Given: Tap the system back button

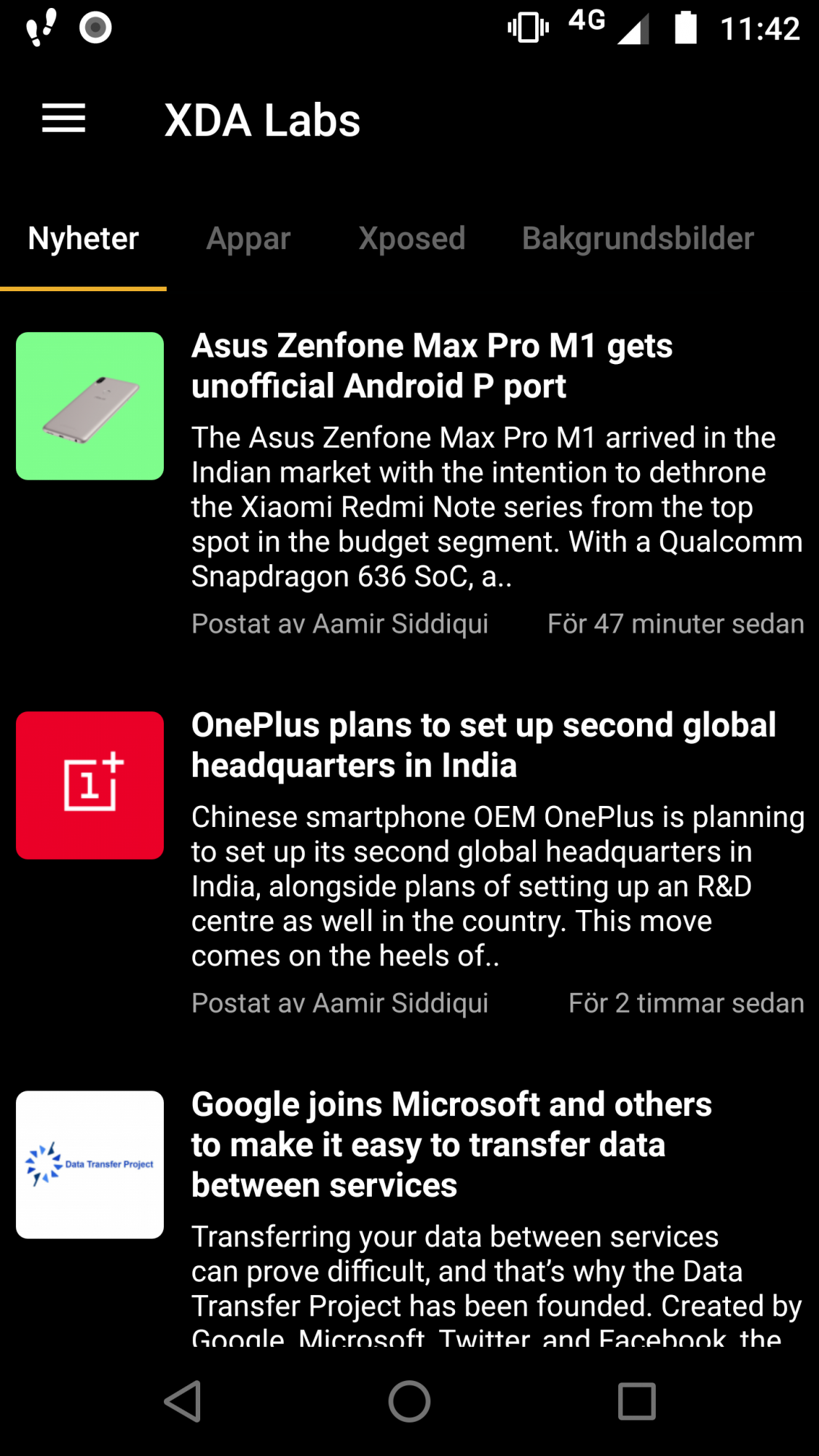Looking at the screenshot, I should coord(183,1401).
